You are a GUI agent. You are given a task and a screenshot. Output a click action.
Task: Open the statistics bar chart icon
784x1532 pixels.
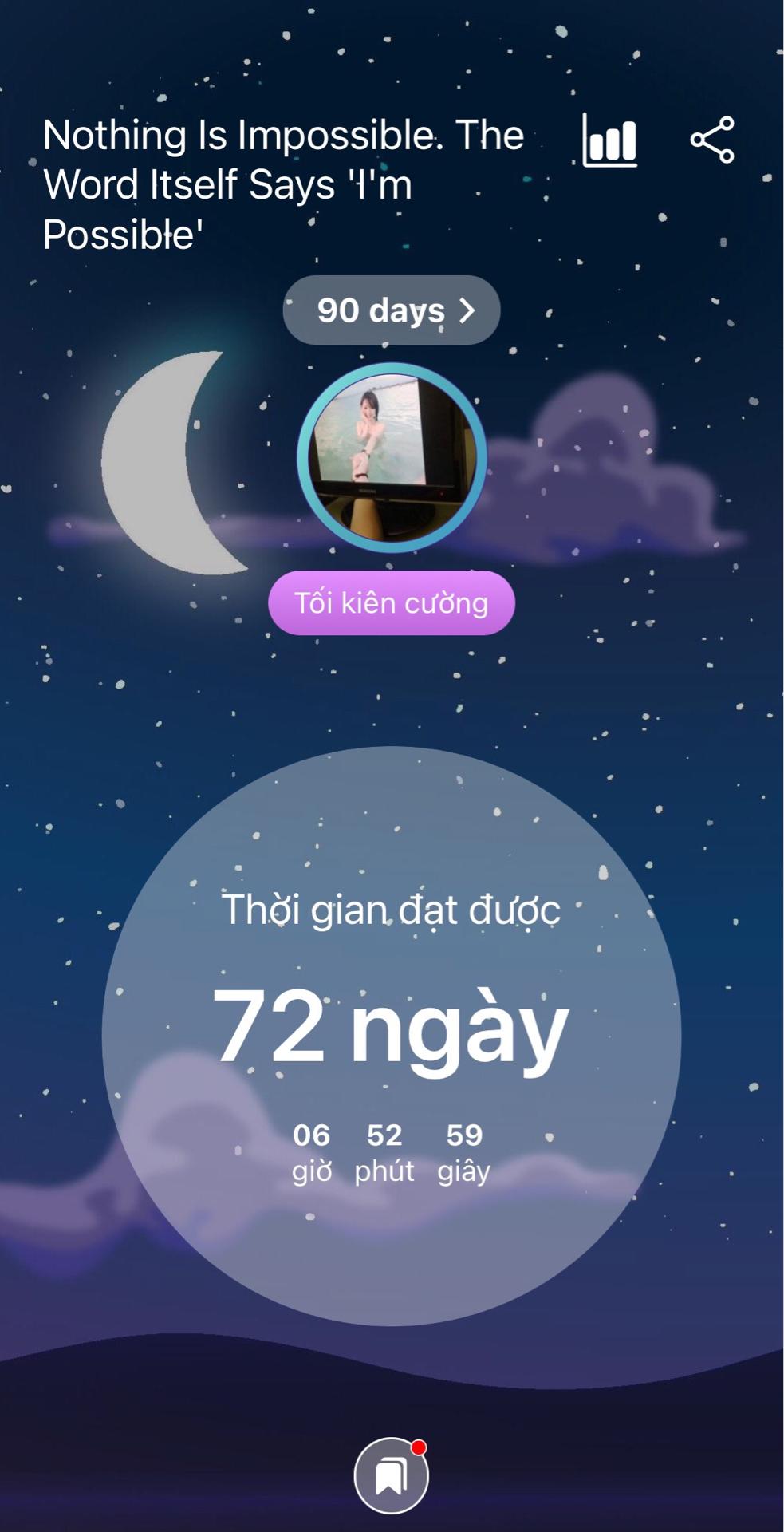click(x=610, y=140)
